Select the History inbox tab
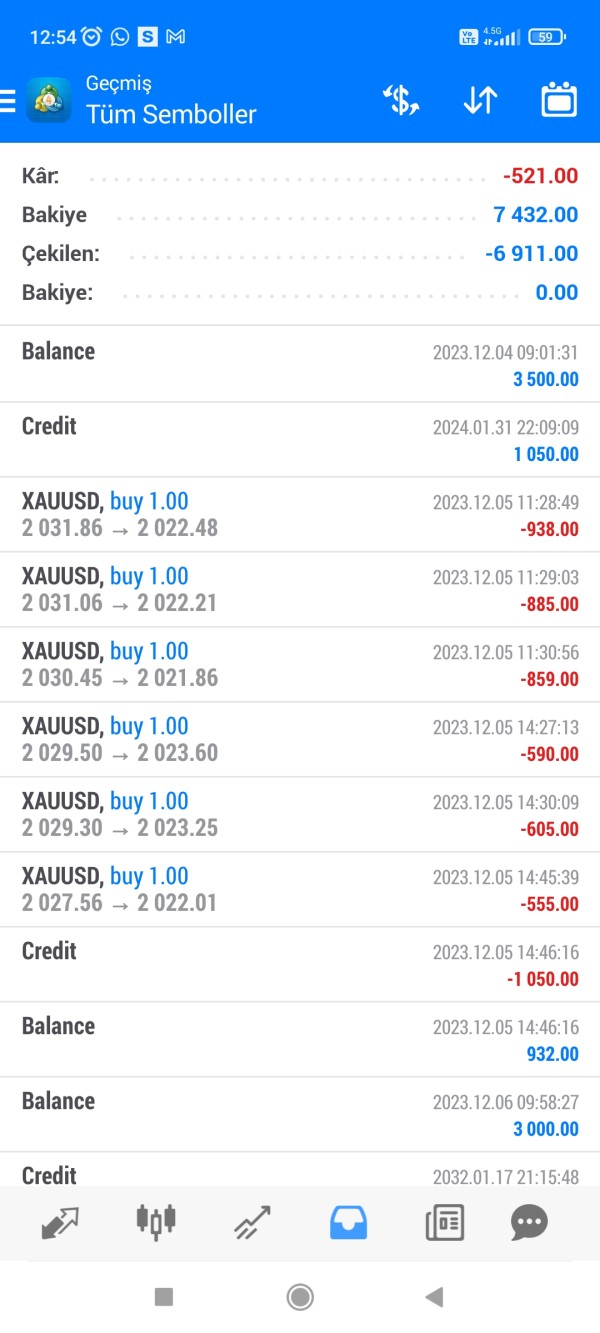This screenshot has height=1333, width=600. pos(348,1222)
